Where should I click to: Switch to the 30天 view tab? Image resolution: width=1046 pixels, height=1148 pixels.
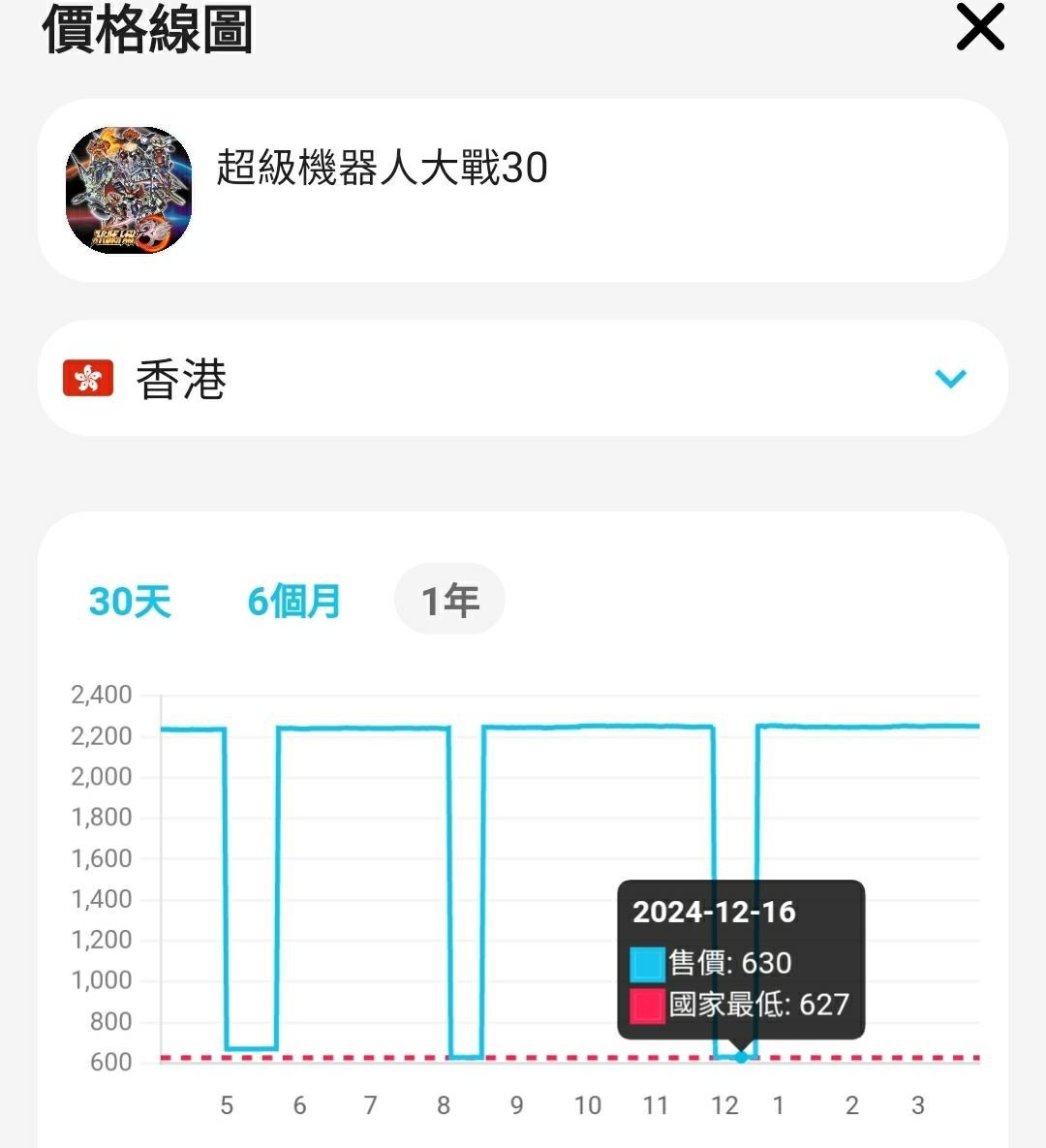coord(129,600)
